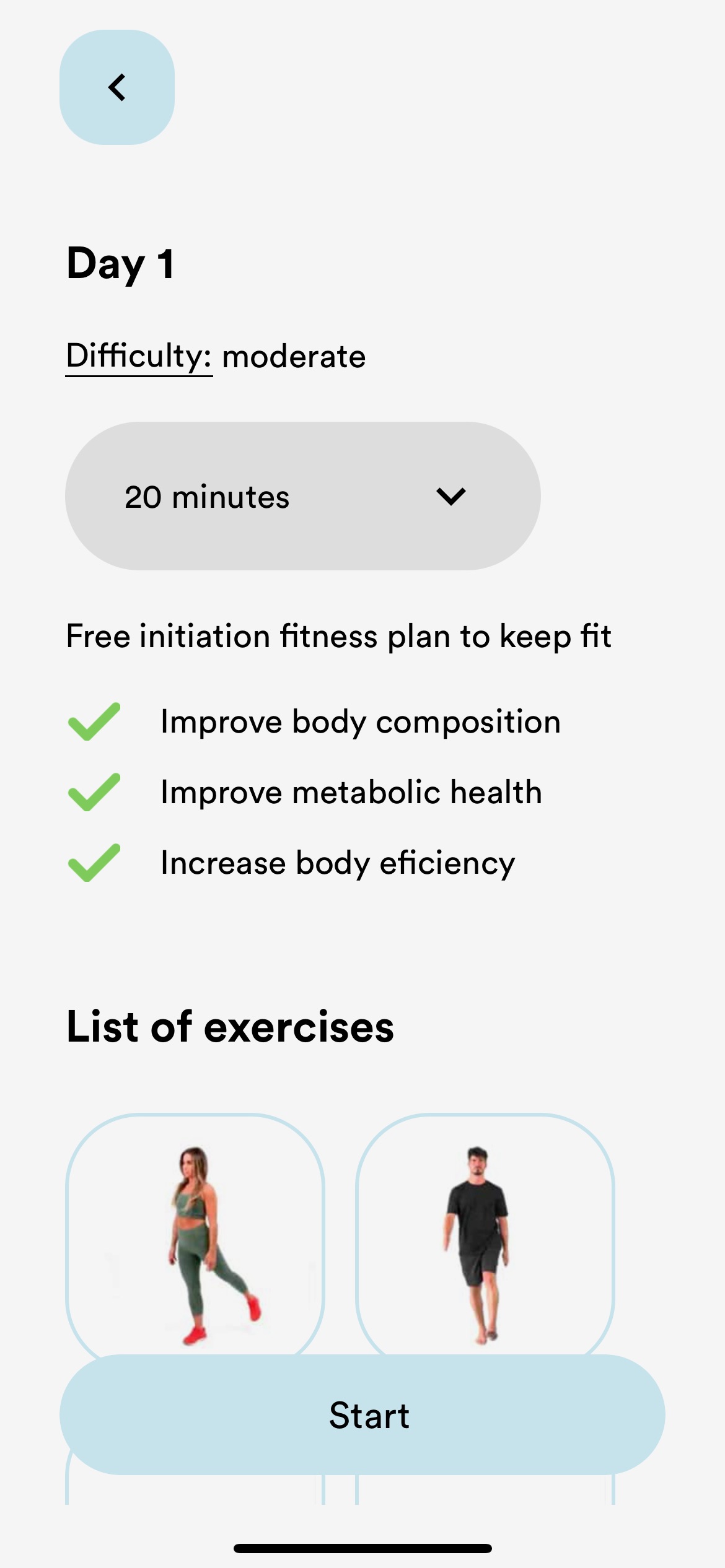Open the 20 minutes duration dropdown
Viewport: 725px width, 1568px height.
(x=303, y=496)
